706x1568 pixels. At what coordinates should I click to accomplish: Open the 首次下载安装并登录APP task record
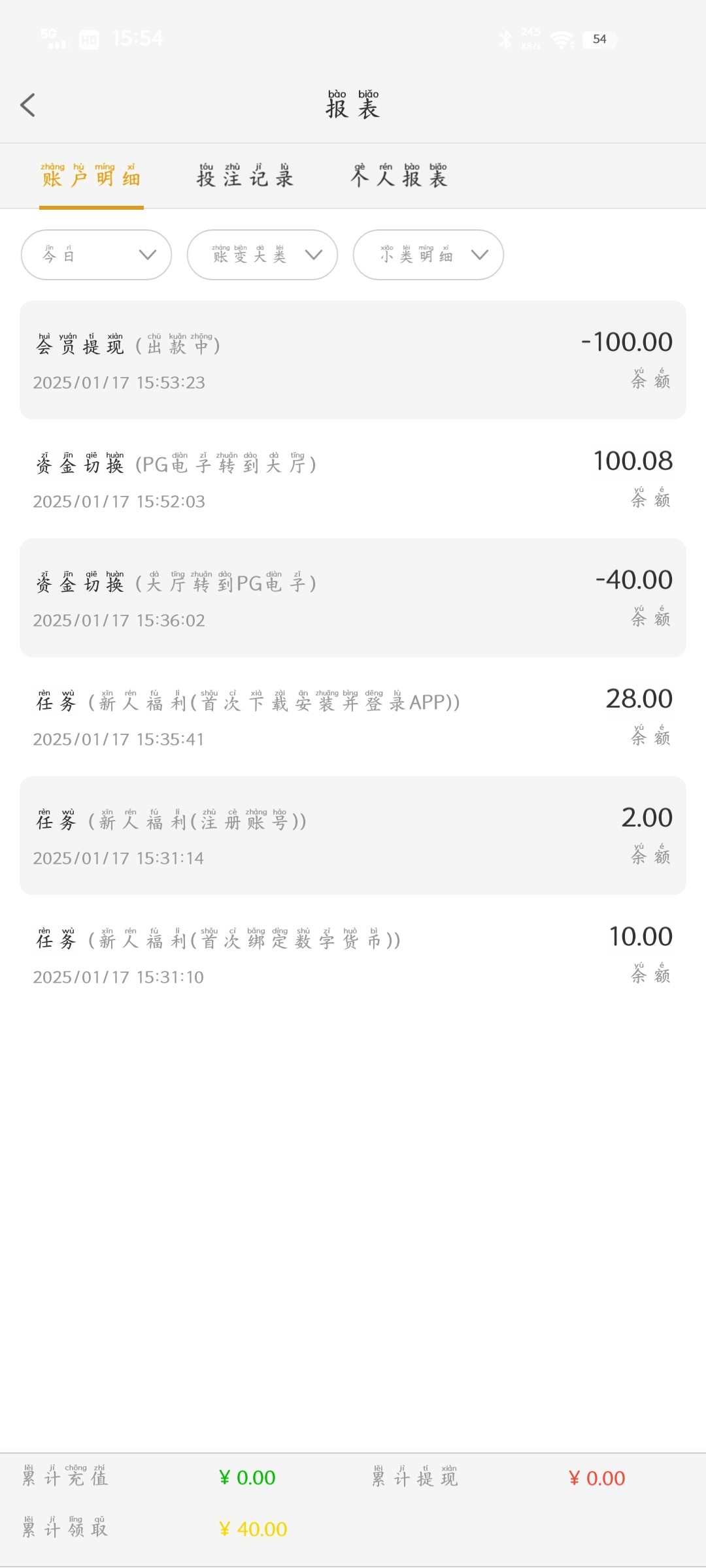coord(353,717)
